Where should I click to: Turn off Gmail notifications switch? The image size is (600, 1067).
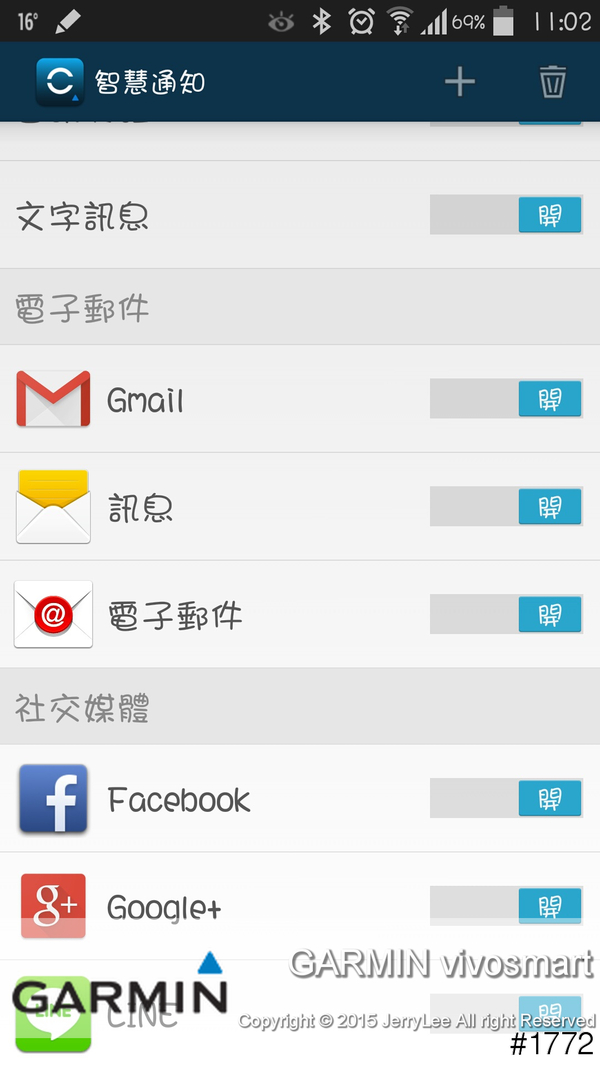tap(506, 399)
